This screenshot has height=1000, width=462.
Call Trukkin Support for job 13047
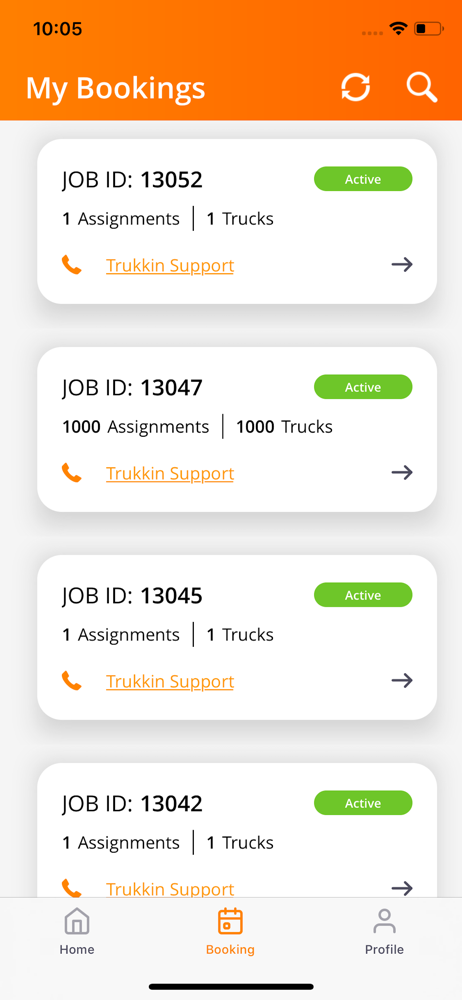coord(170,473)
